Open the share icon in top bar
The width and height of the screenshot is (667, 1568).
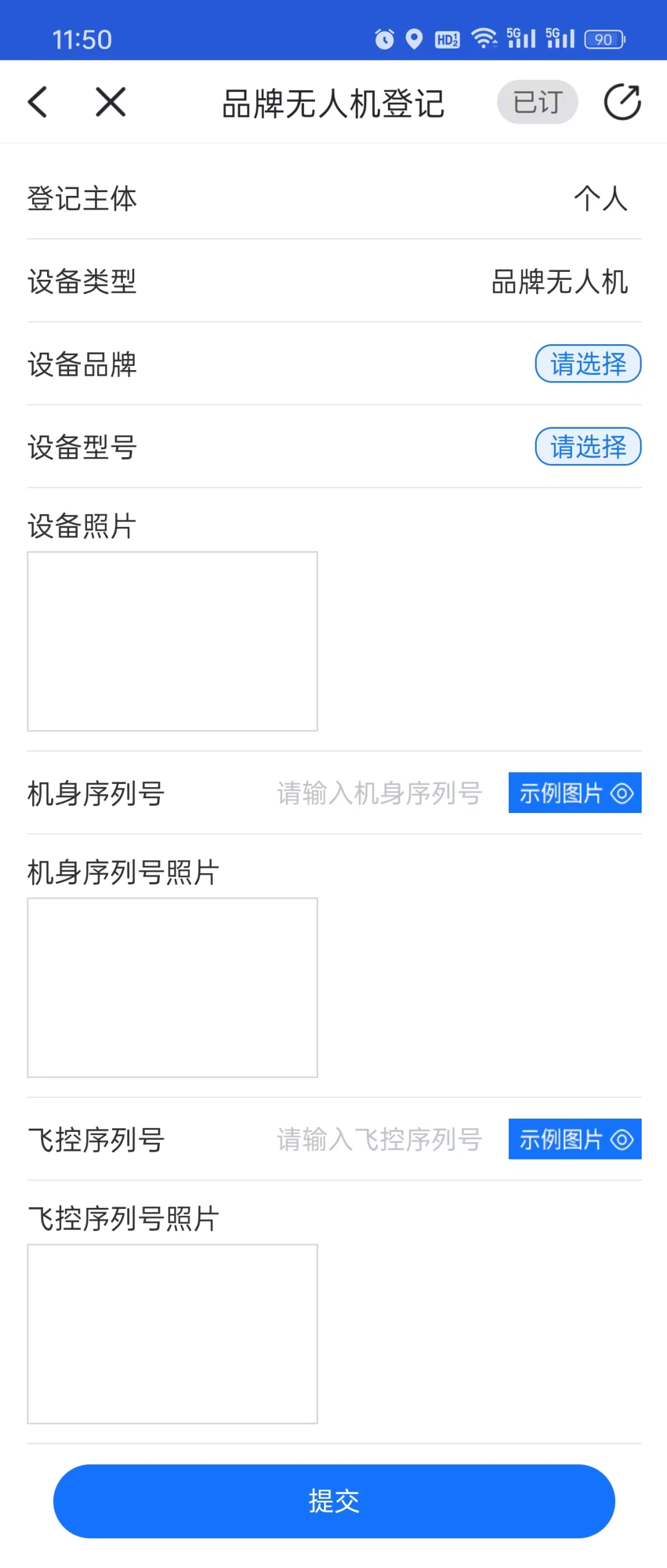point(622,102)
